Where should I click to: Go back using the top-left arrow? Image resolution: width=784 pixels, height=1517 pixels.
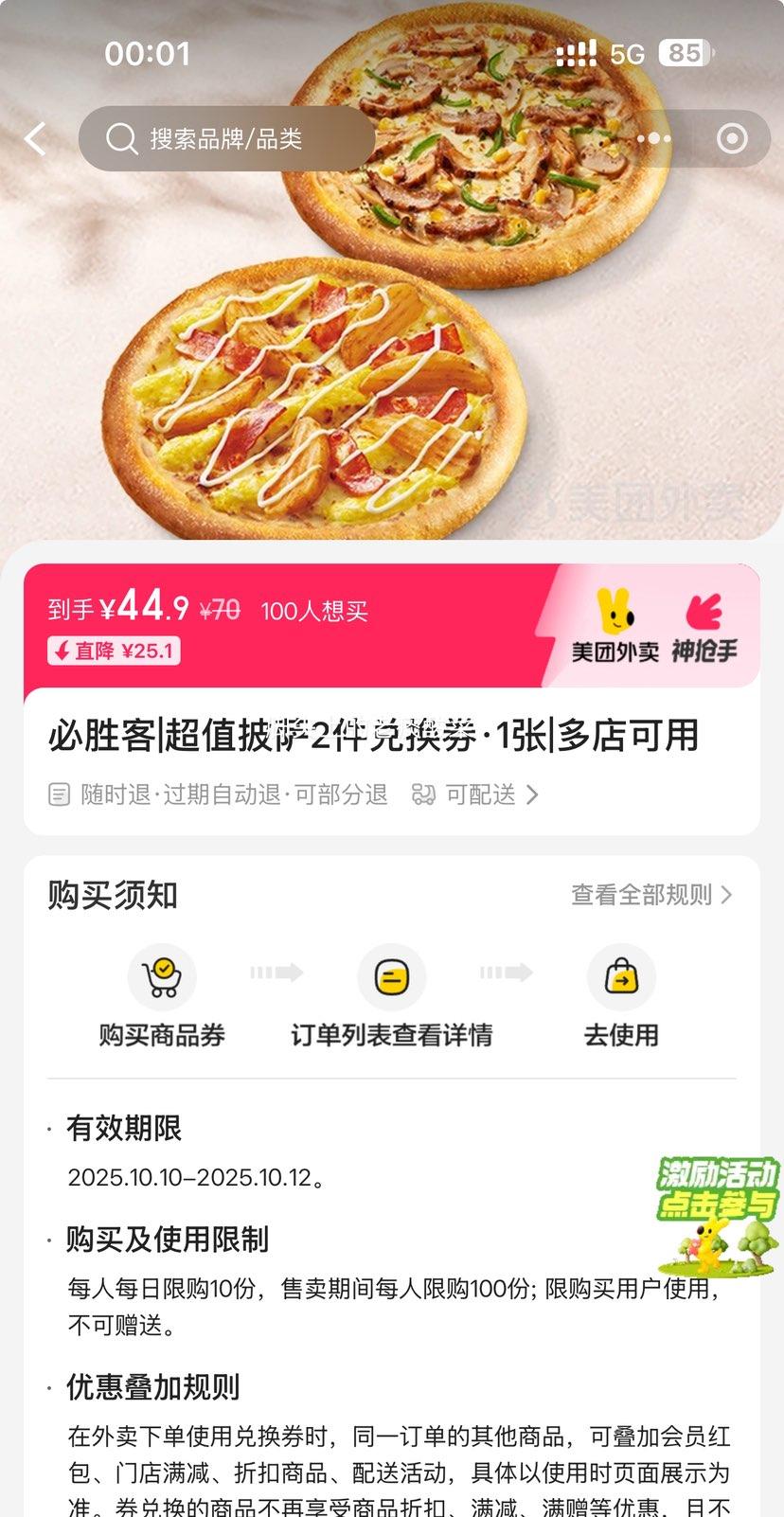36,139
